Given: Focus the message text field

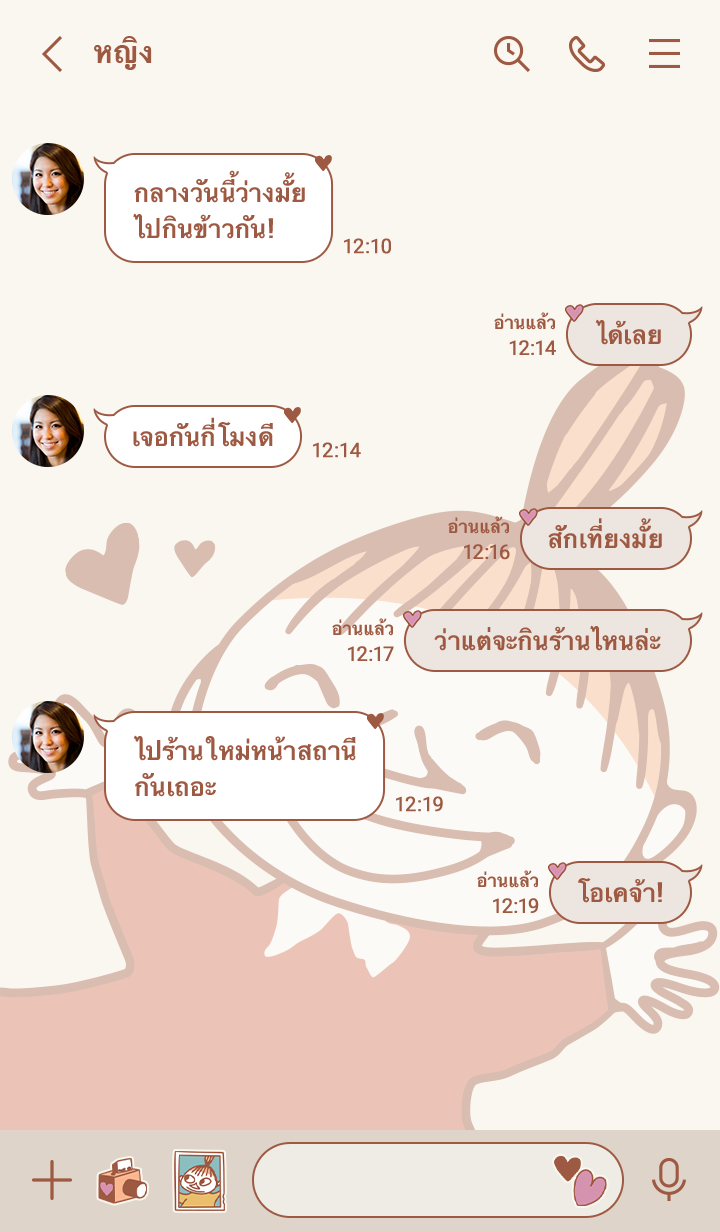Looking at the screenshot, I should click(x=400, y=1181).
